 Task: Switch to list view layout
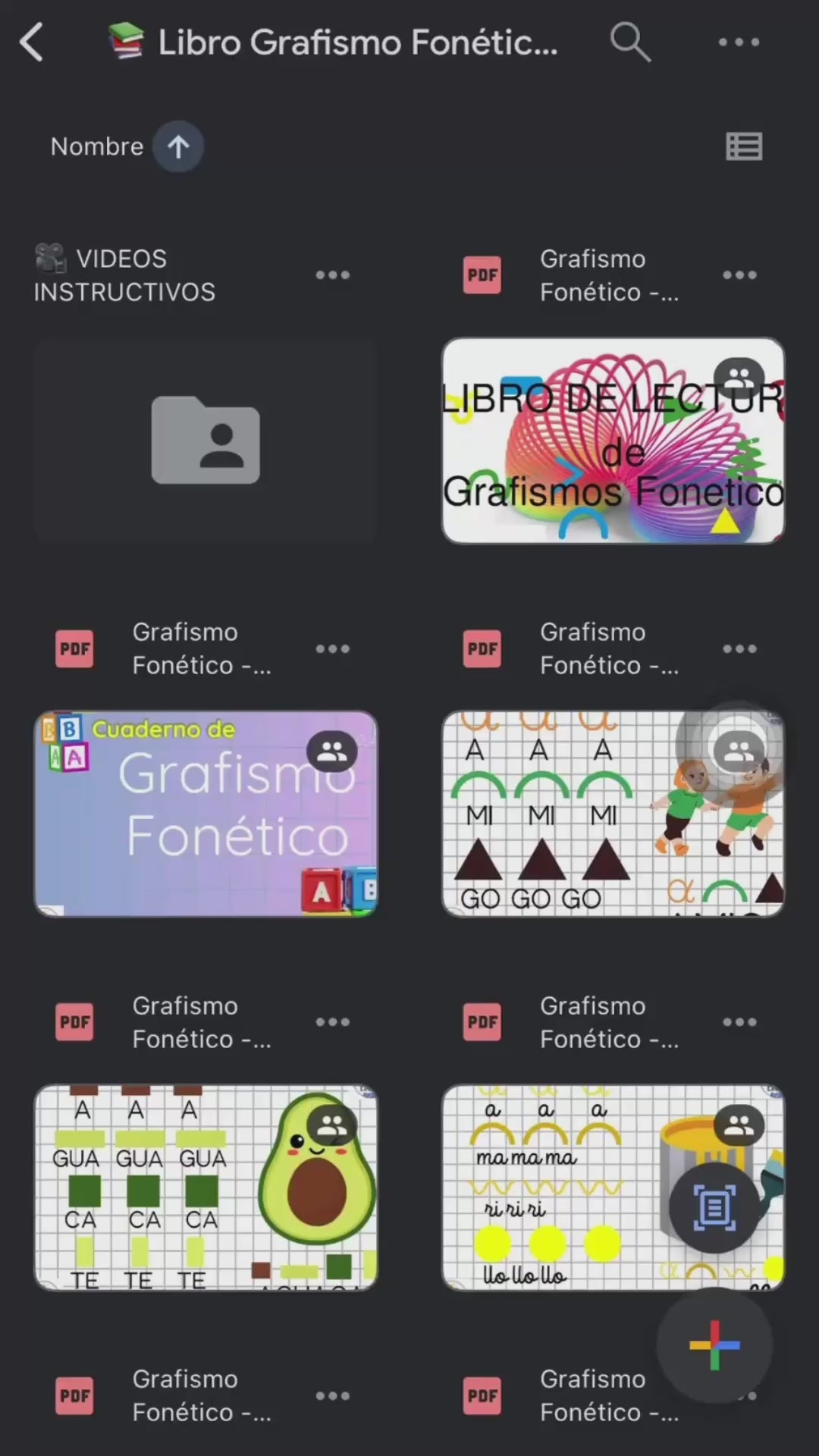(744, 146)
